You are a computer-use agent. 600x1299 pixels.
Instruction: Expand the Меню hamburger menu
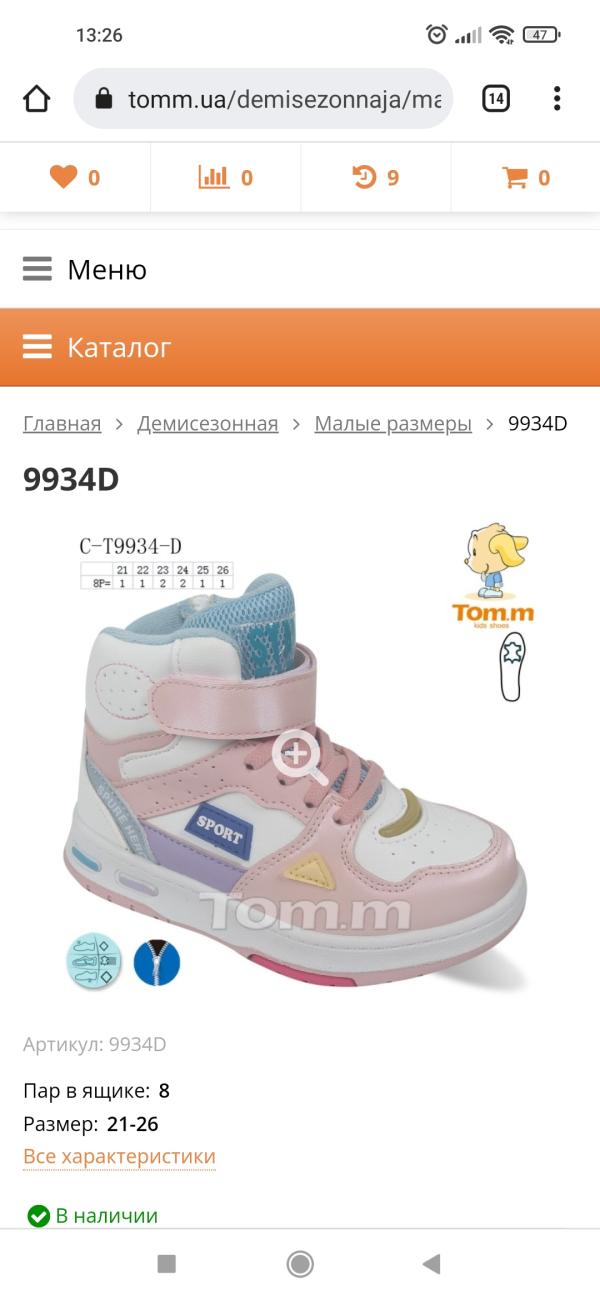[85, 269]
